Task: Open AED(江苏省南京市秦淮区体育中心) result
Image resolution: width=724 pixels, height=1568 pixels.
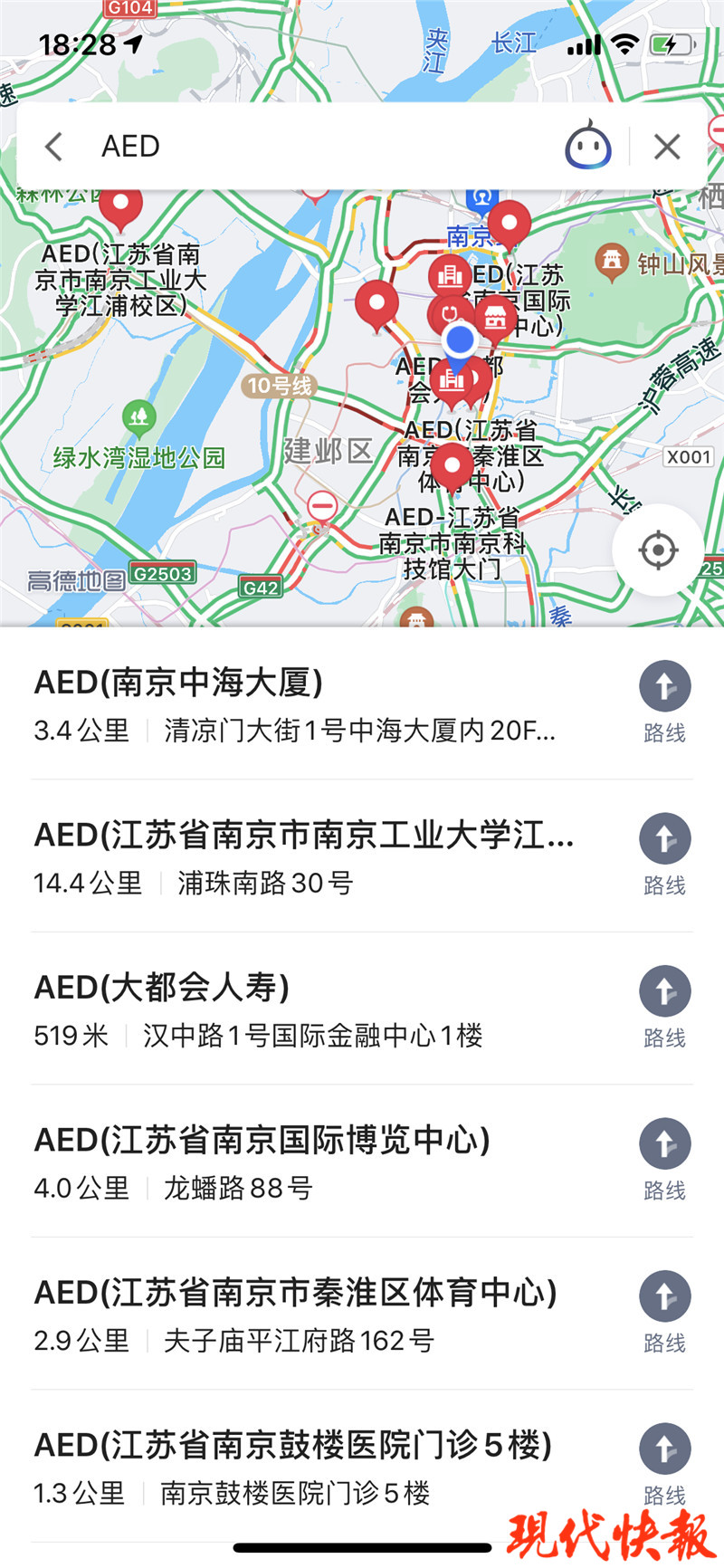Action: click(x=299, y=1314)
